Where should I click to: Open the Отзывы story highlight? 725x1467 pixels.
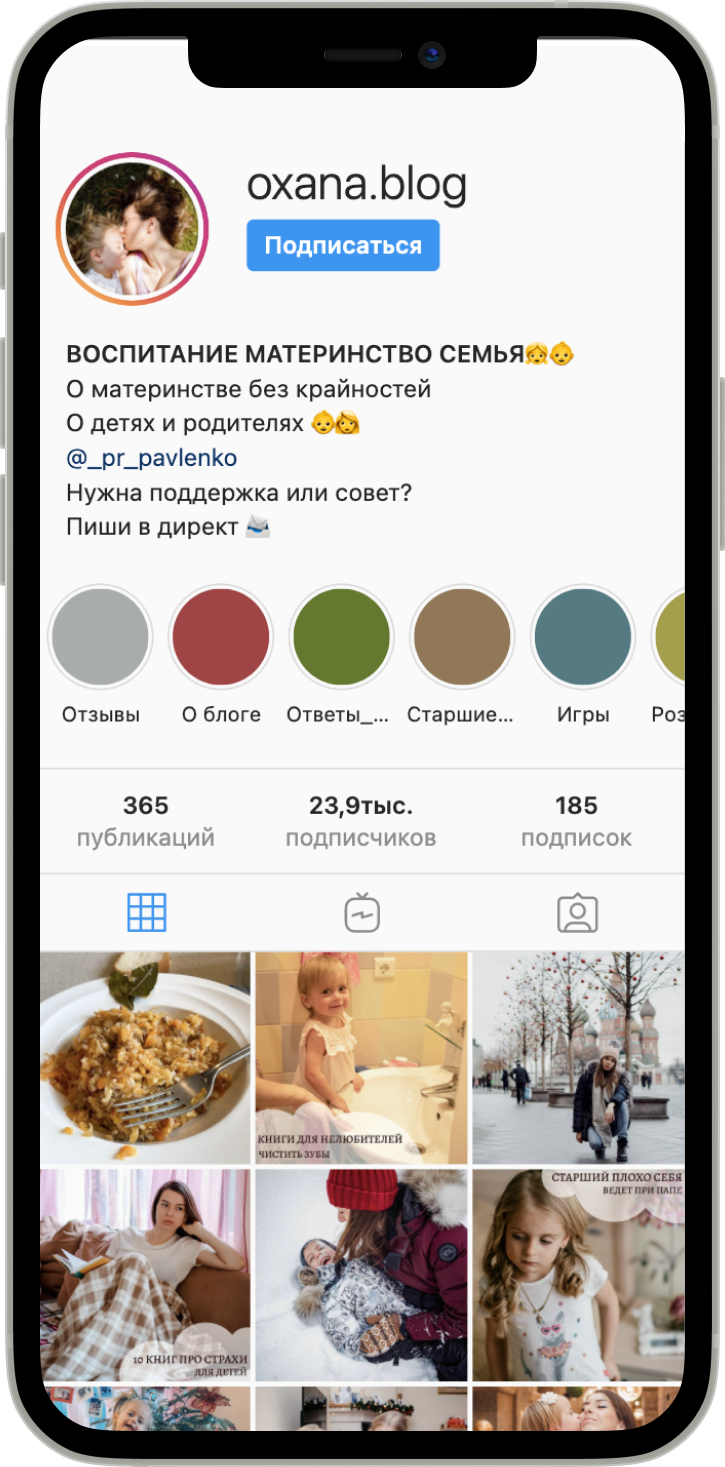tap(101, 637)
